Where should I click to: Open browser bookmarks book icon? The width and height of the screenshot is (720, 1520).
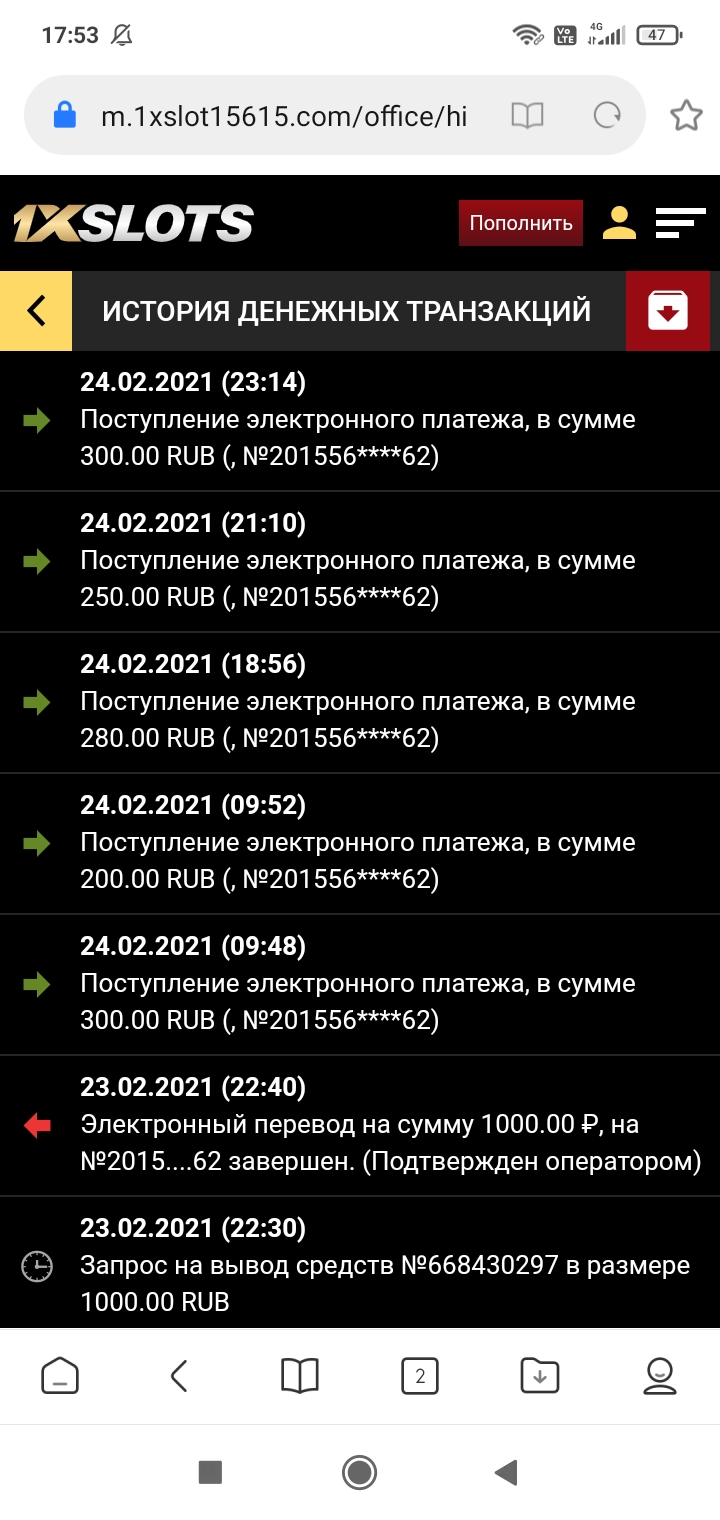tap(300, 1377)
